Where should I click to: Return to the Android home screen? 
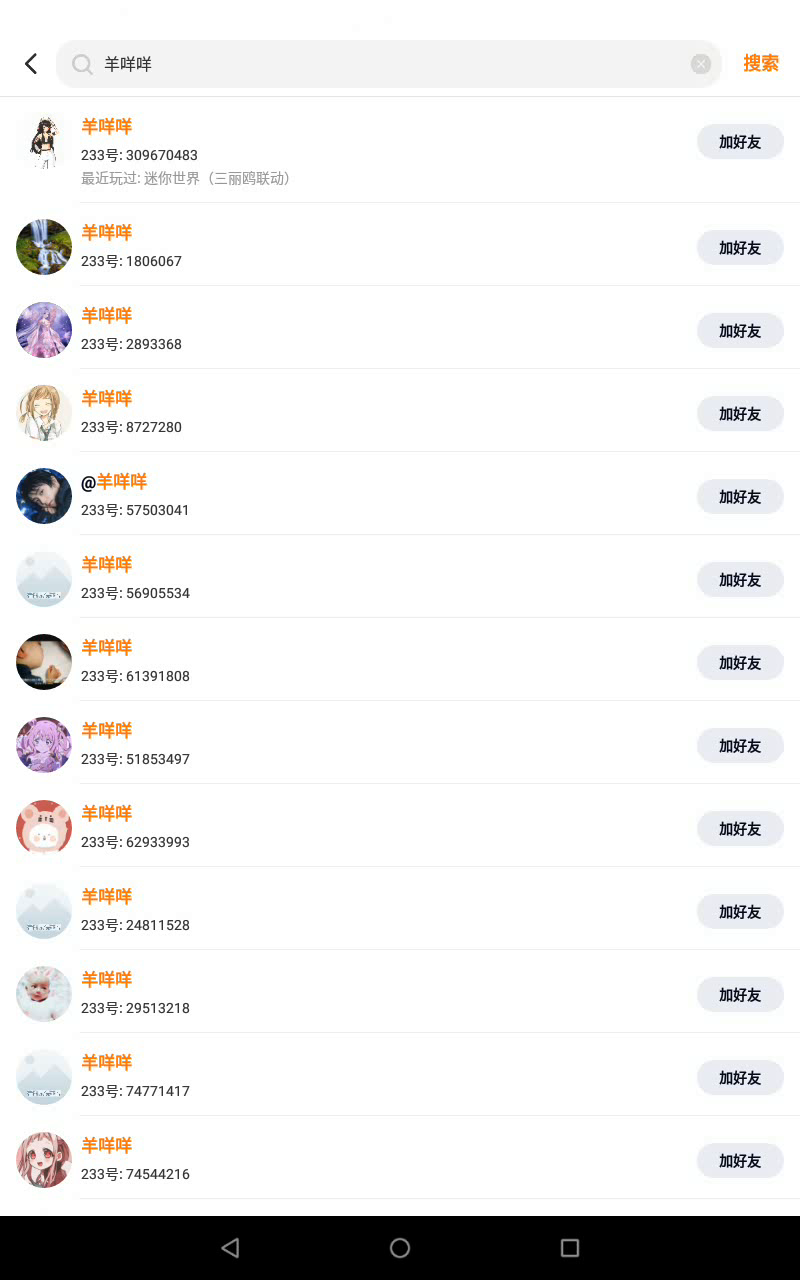coord(400,1248)
